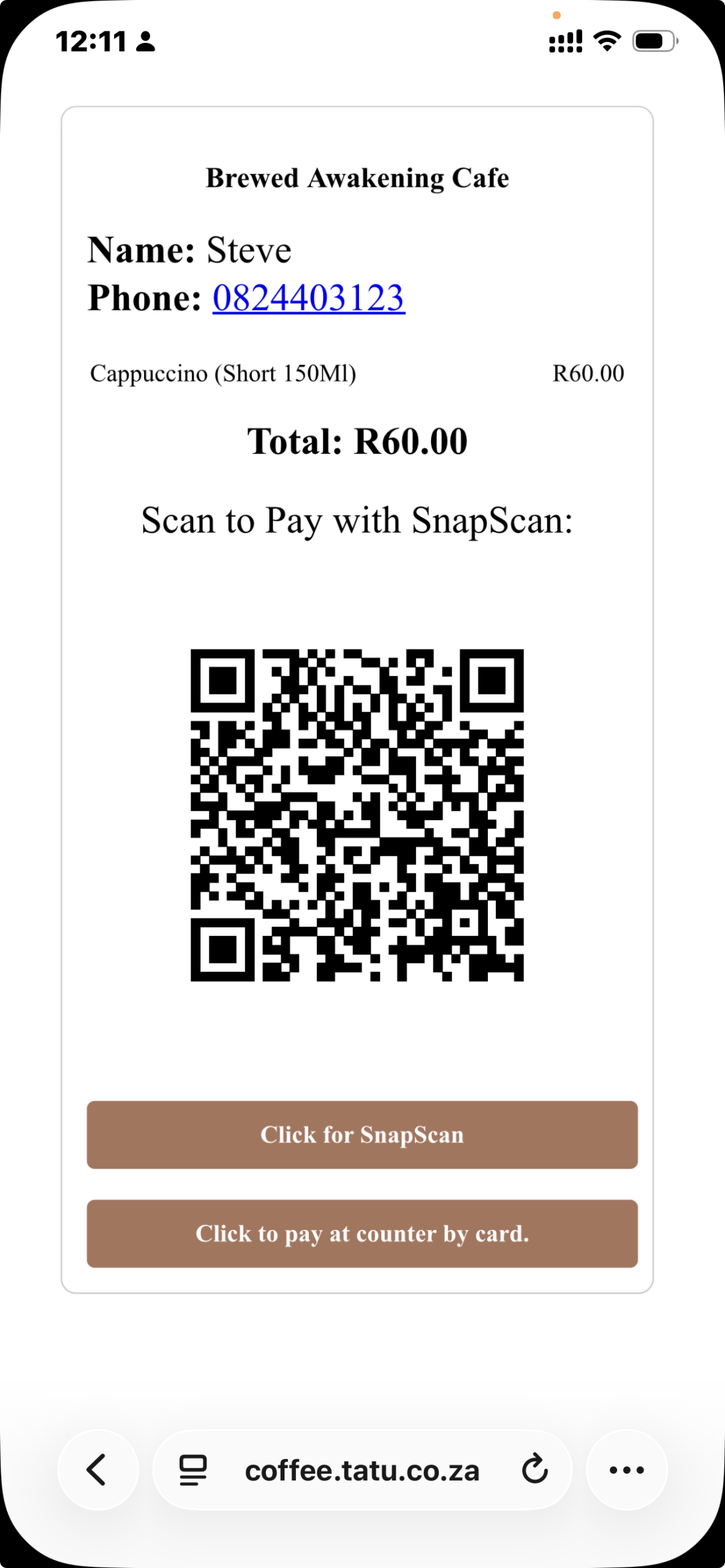The width and height of the screenshot is (725, 1568).
Task: Open the browser's more options menu
Action: (x=626, y=1469)
